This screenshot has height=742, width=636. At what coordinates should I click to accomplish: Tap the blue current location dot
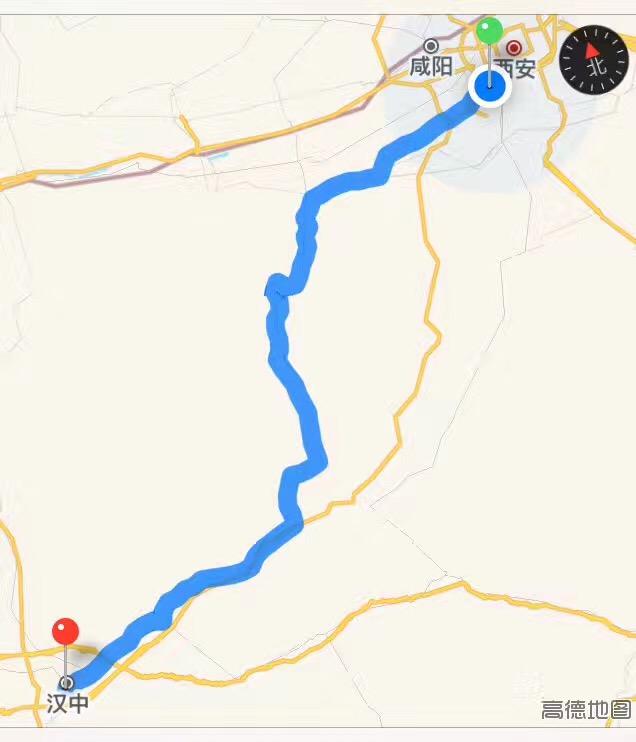[490, 87]
